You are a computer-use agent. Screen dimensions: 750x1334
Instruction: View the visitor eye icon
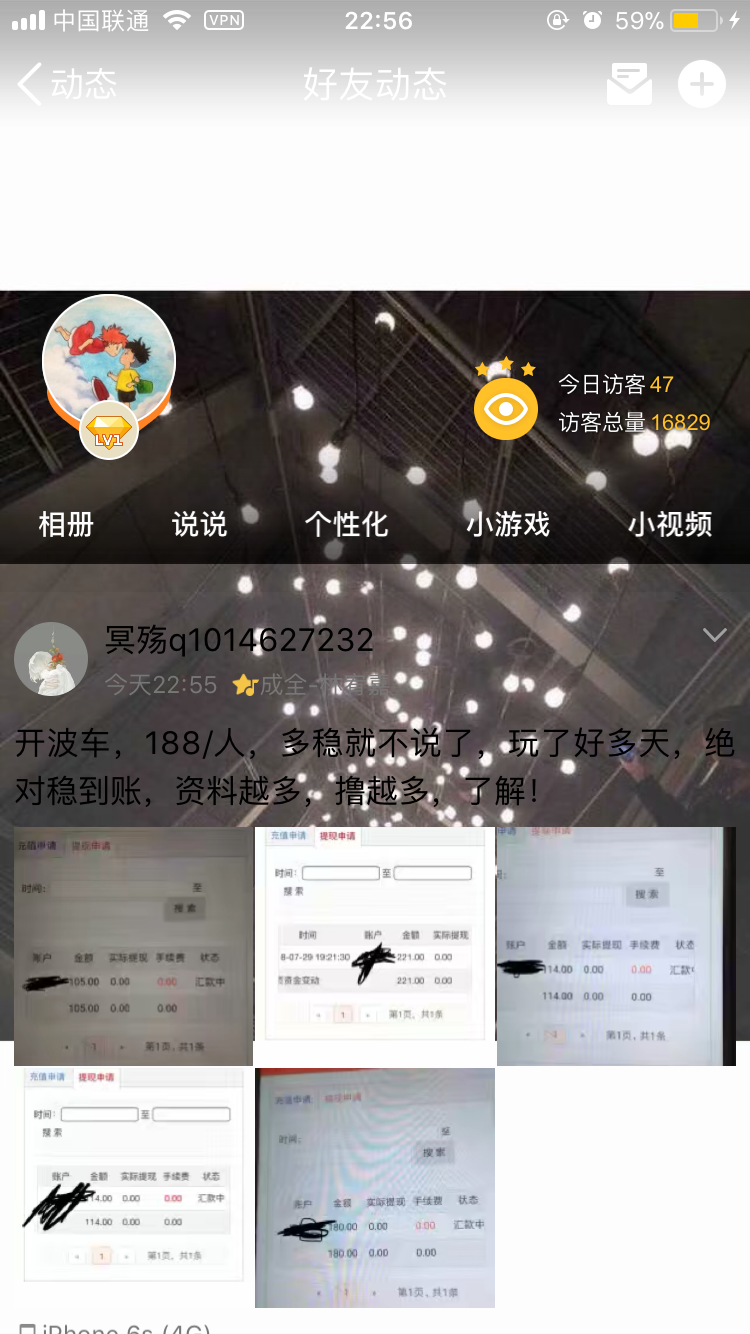point(506,408)
